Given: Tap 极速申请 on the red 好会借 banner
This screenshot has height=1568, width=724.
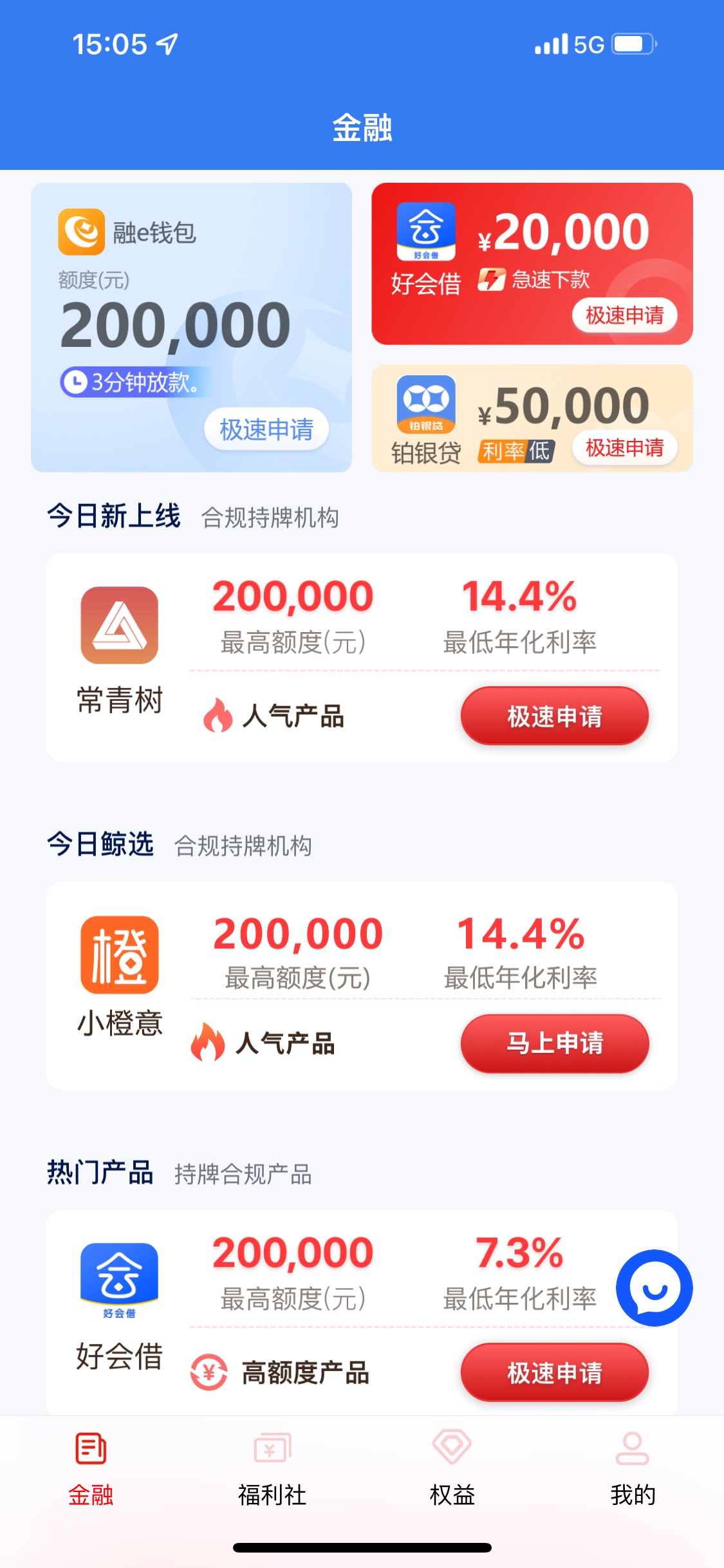Looking at the screenshot, I should (x=624, y=315).
